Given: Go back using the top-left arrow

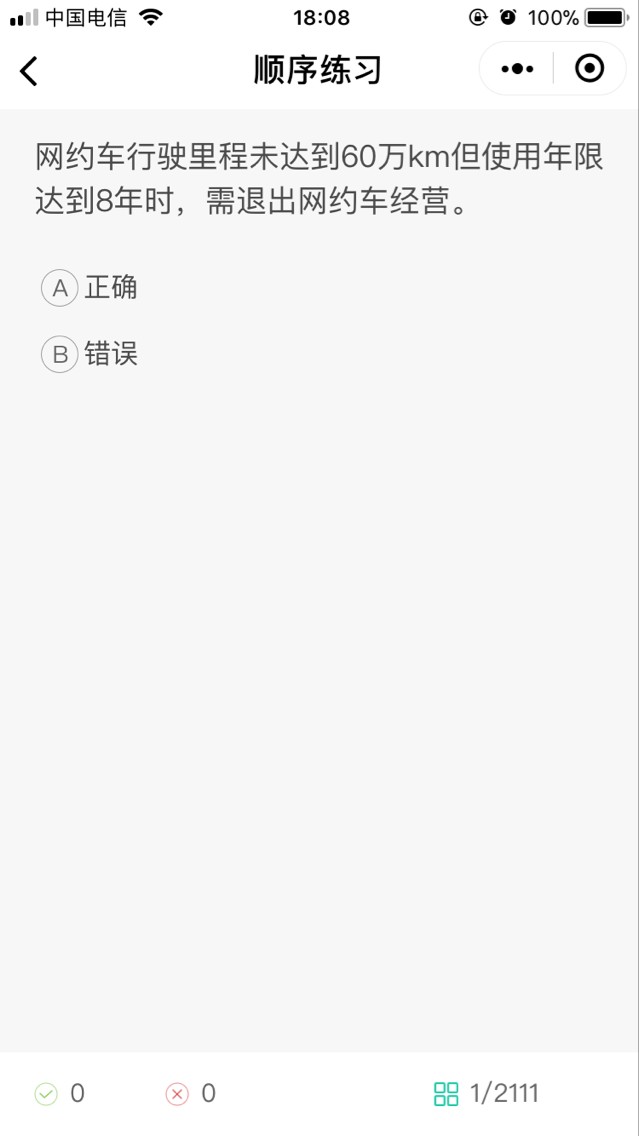Looking at the screenshot, I should pos(28,70).
